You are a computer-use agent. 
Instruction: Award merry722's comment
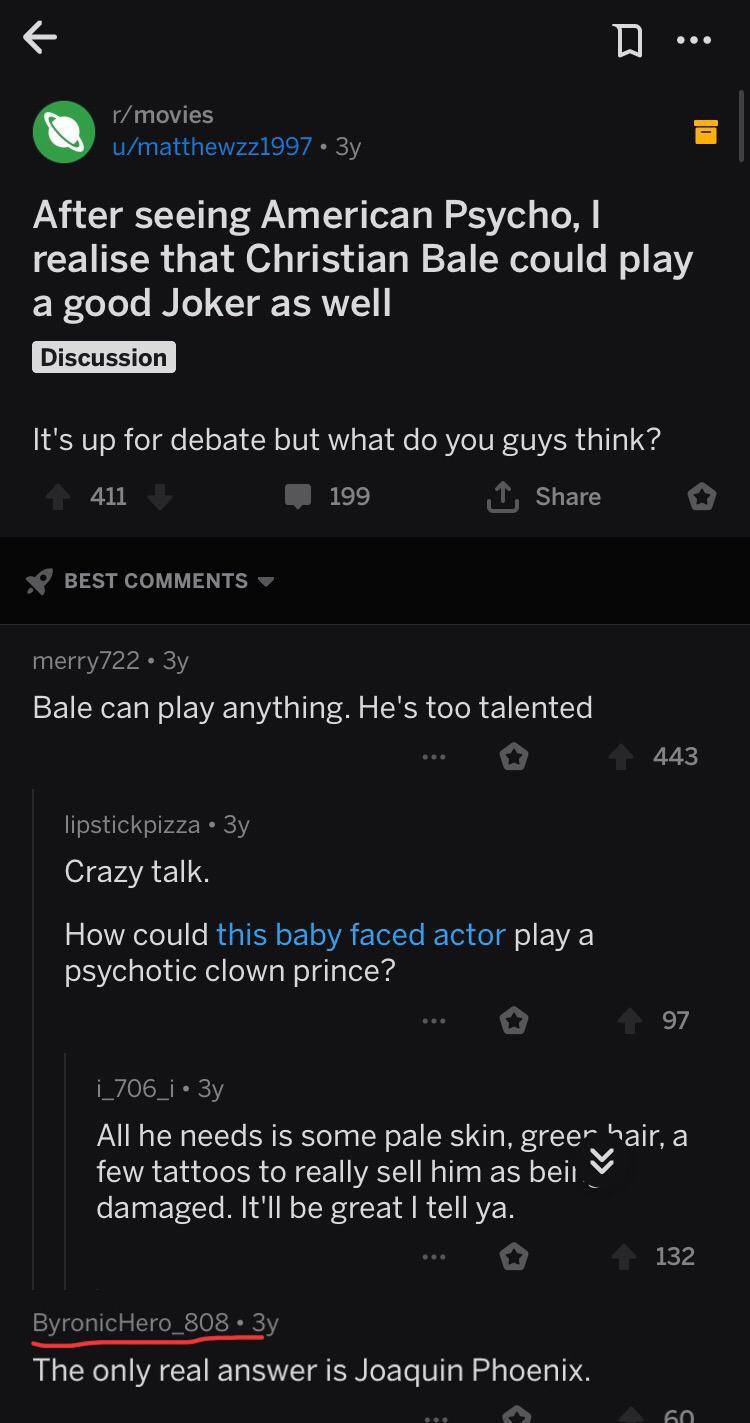[x=514, y=757]
